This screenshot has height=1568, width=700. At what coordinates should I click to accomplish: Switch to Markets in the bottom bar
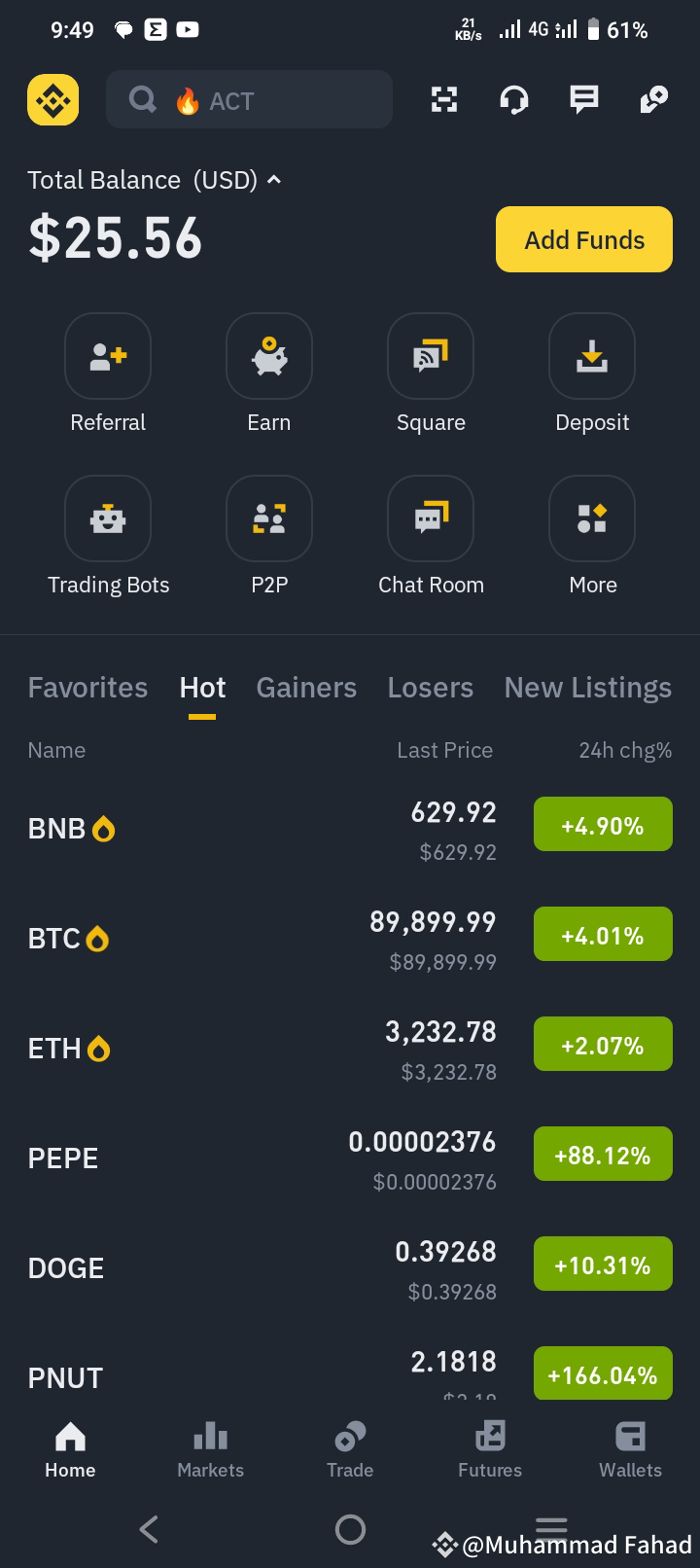(210, 1449)
